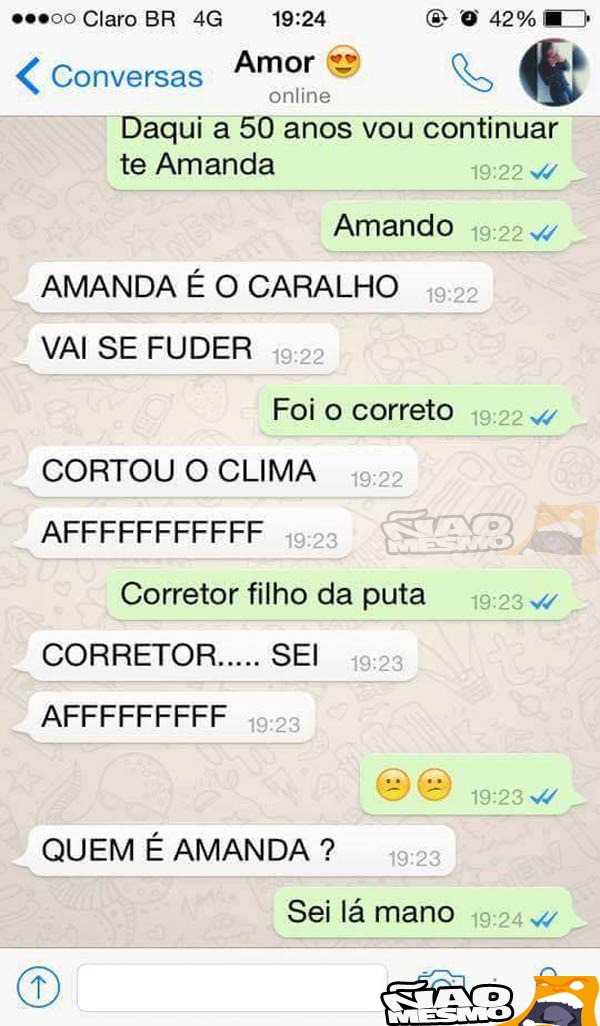Open Amor's profile picture
The width and height of the screenshot is (600, 1026).
pyautogui.click(x=554, y=72)
